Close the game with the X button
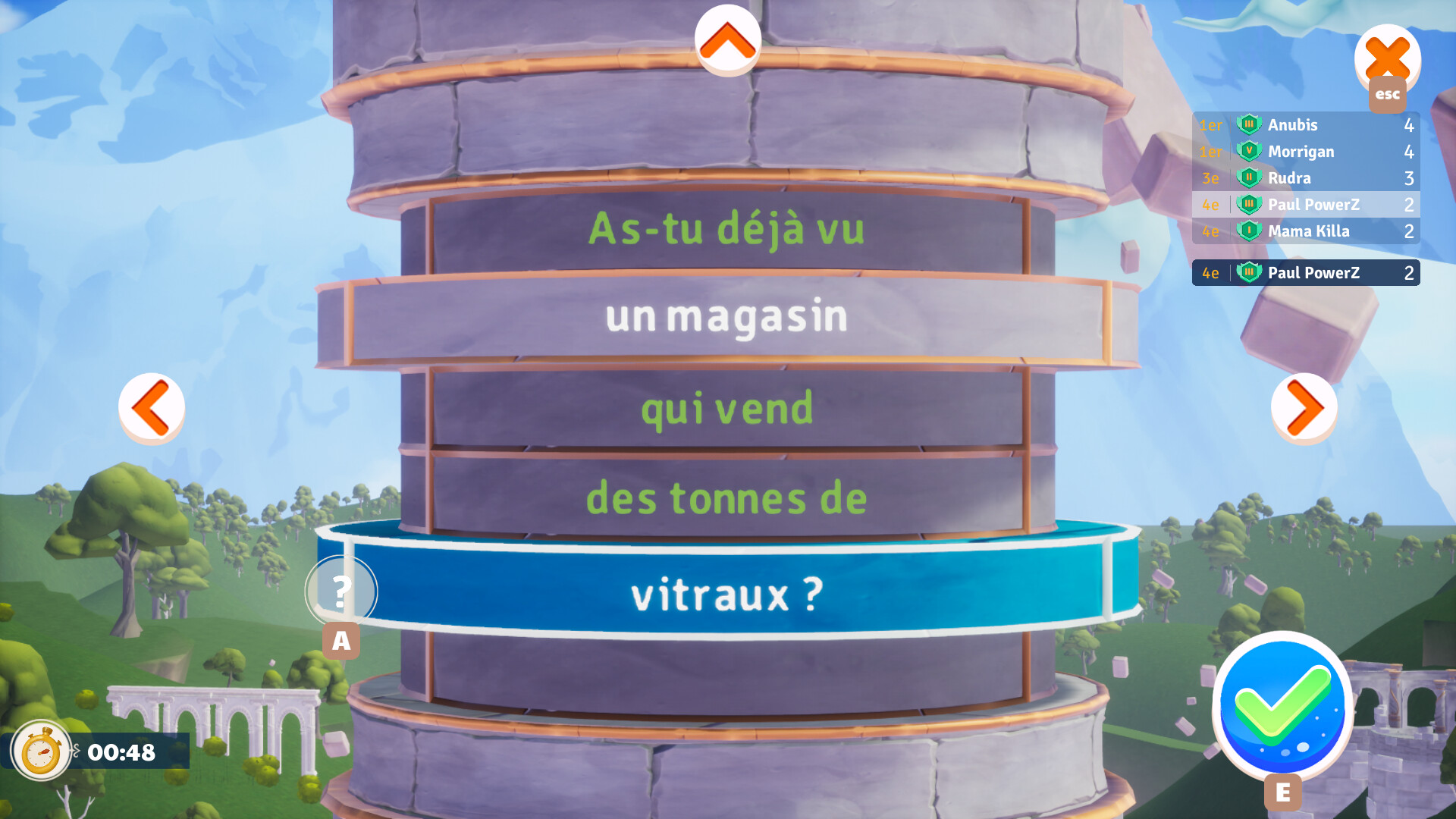The height and width of the screenshot is (819, 1456). point(1387,58)
